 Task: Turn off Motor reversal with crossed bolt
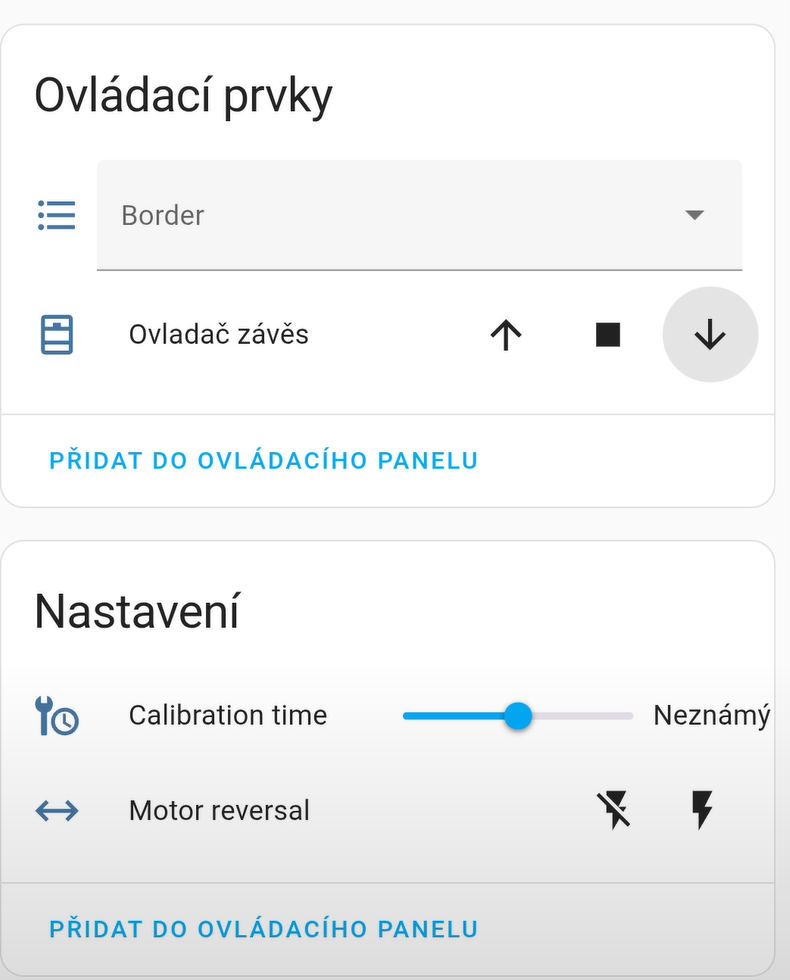click(x=614, y=810)
